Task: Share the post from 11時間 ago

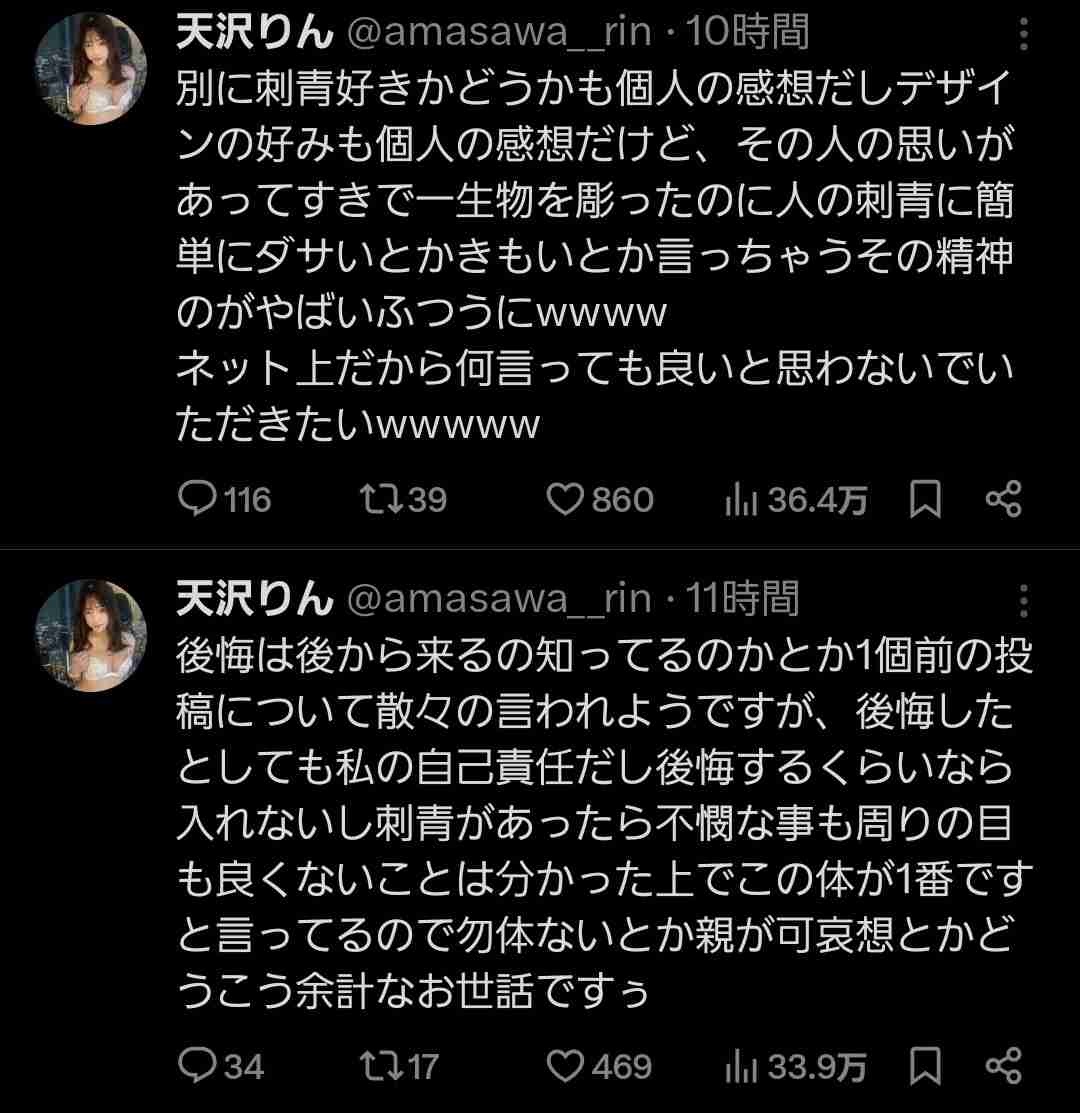Action: (1003, 1065)
